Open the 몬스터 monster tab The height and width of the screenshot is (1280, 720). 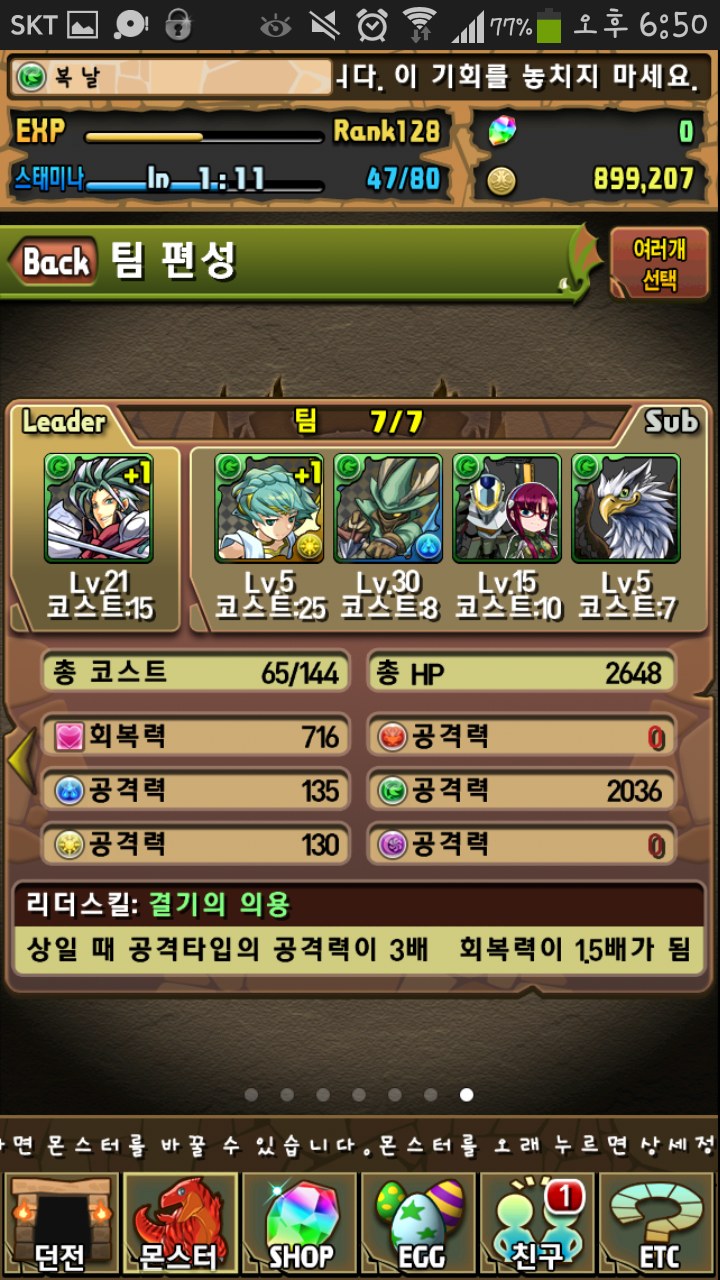coord(180,1224)
